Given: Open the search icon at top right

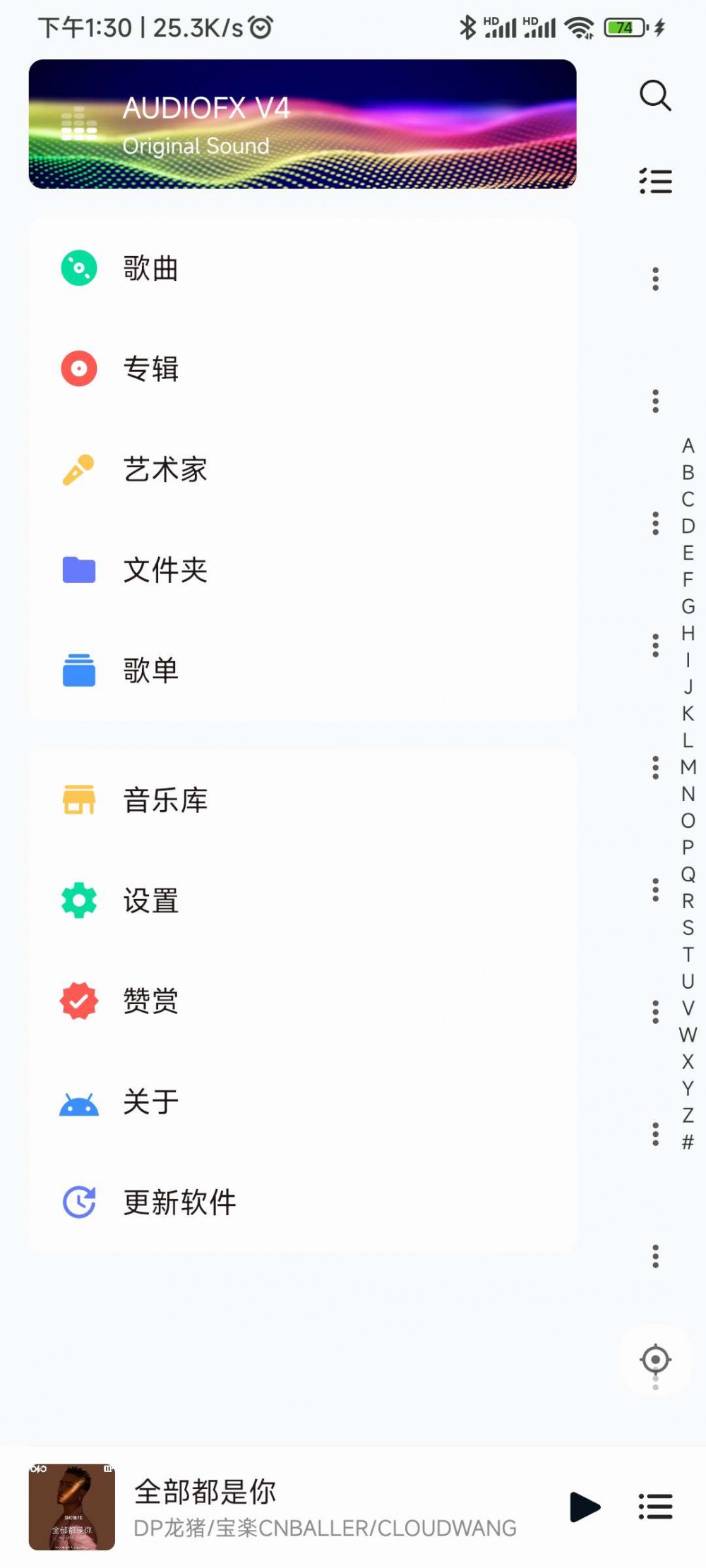Looking at the screenshot, I should 654,96.
